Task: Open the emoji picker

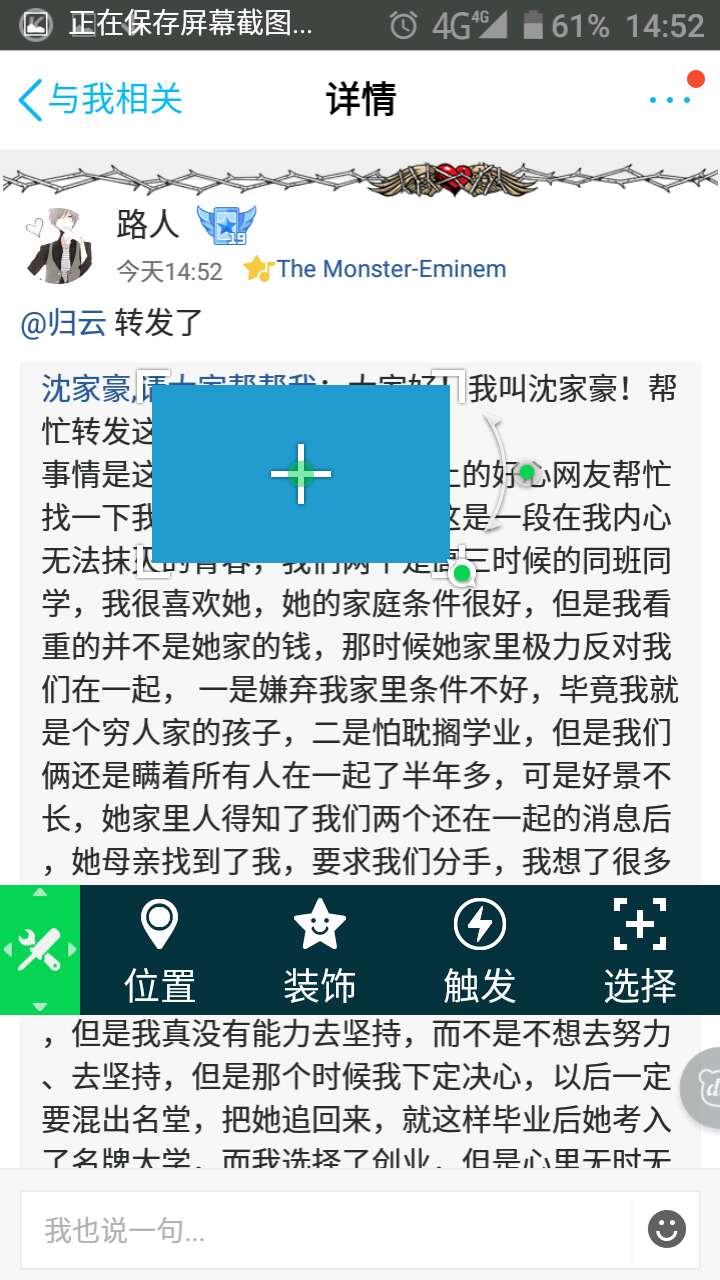Action: point(667,1228)
